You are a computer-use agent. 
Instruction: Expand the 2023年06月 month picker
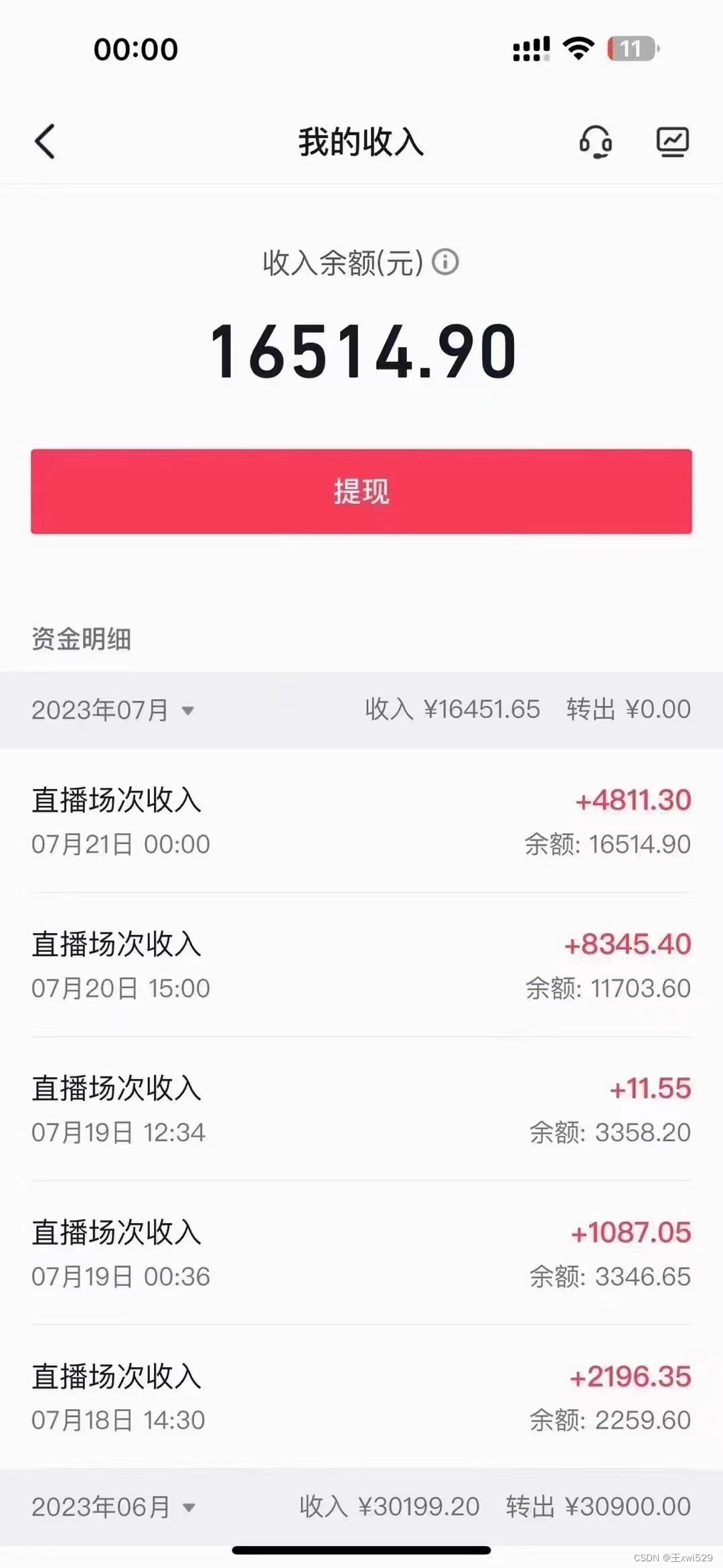[114, 1507]
